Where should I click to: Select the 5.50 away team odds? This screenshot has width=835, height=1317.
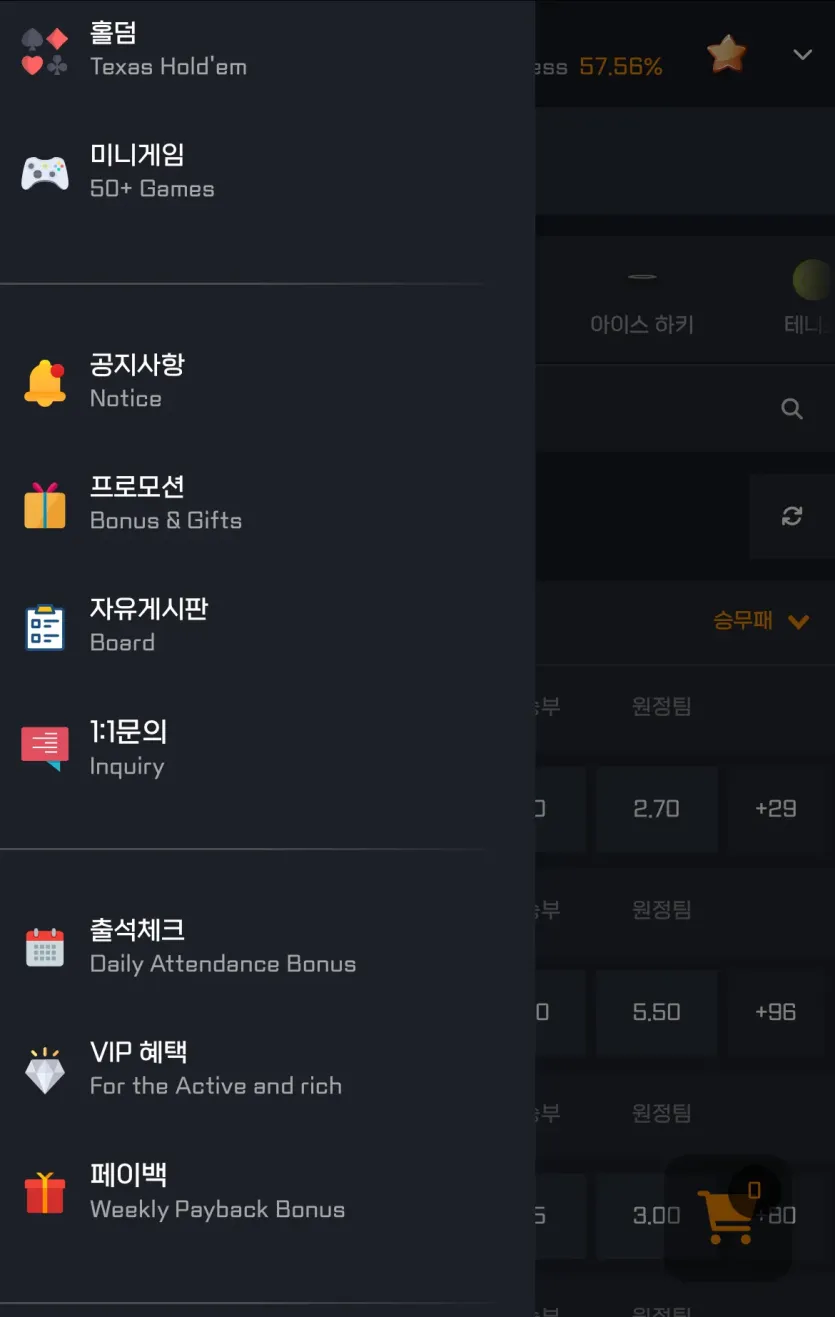(x=657, y=1012)
